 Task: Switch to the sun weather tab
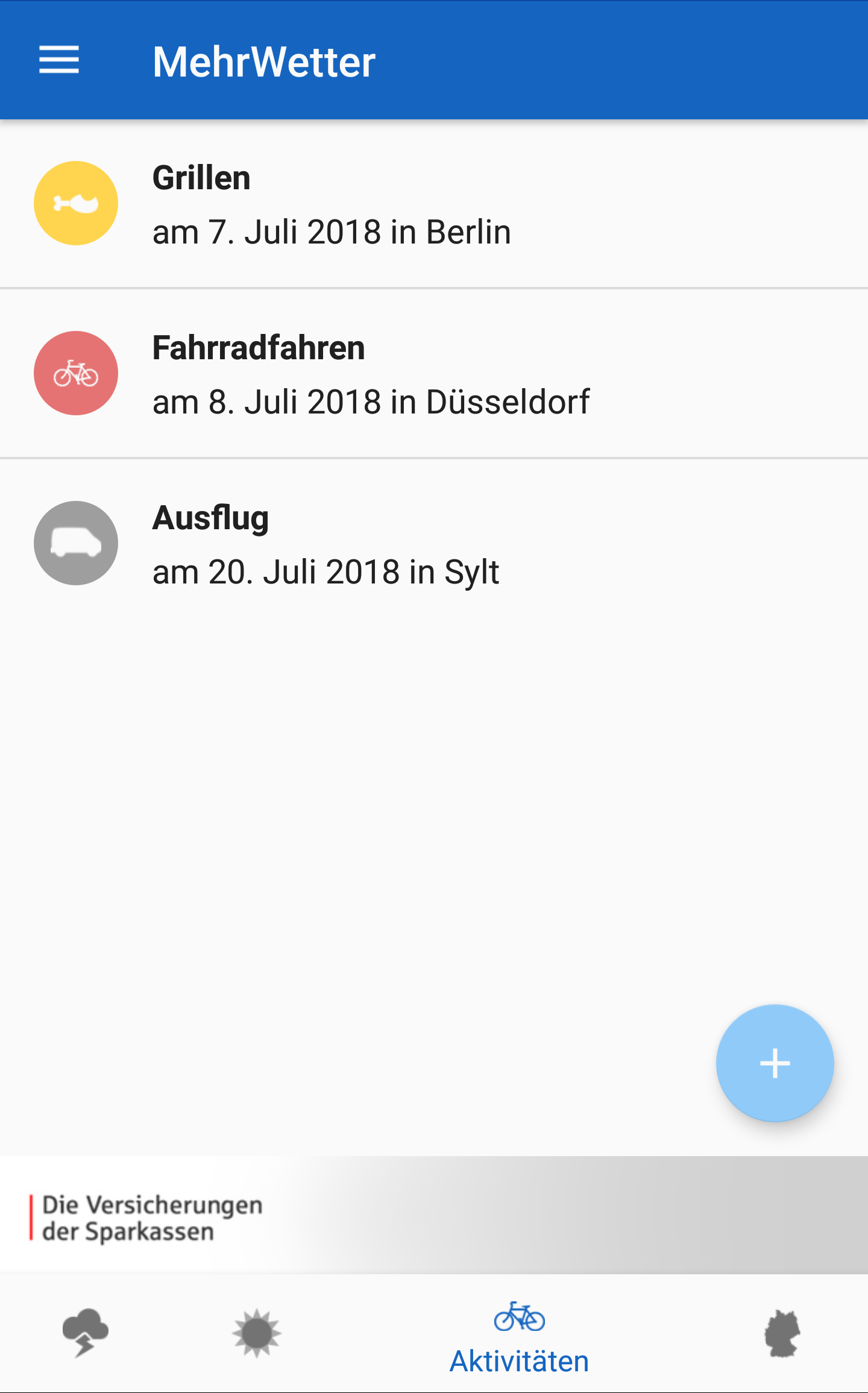pyautogui.click(x=257, y=1332)
